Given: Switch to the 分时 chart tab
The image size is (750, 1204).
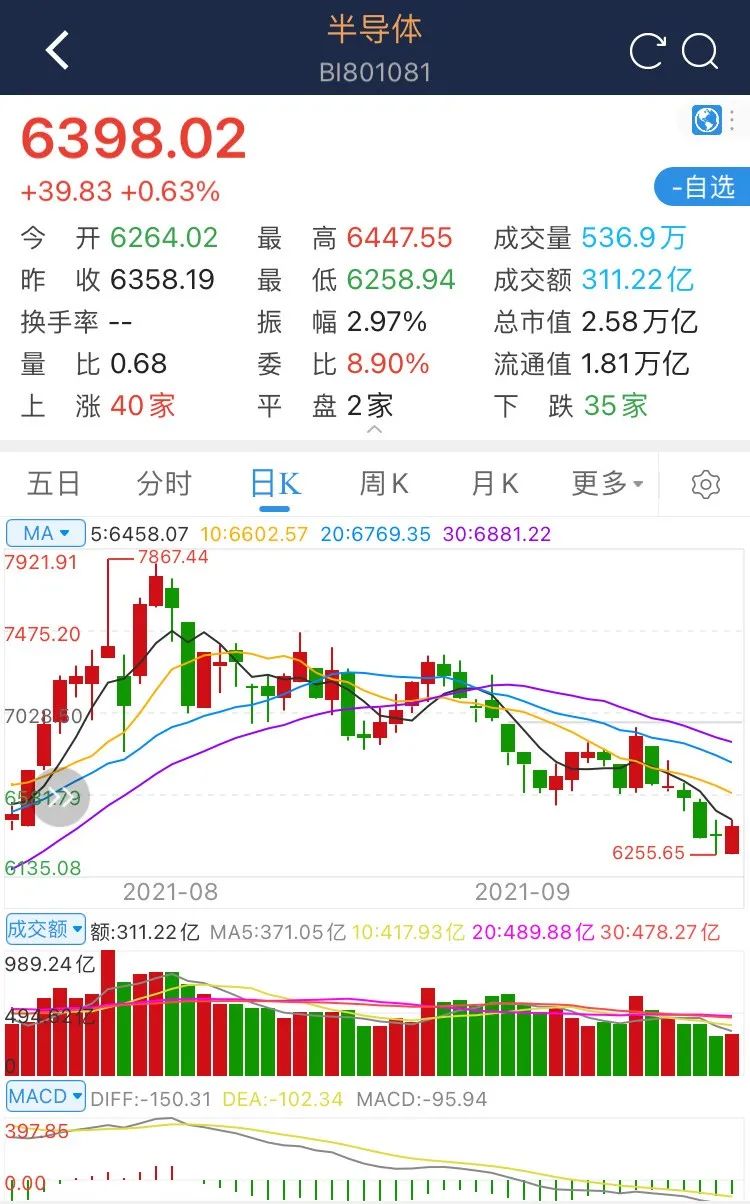Looking at the screenshot, I should (163, 484).
